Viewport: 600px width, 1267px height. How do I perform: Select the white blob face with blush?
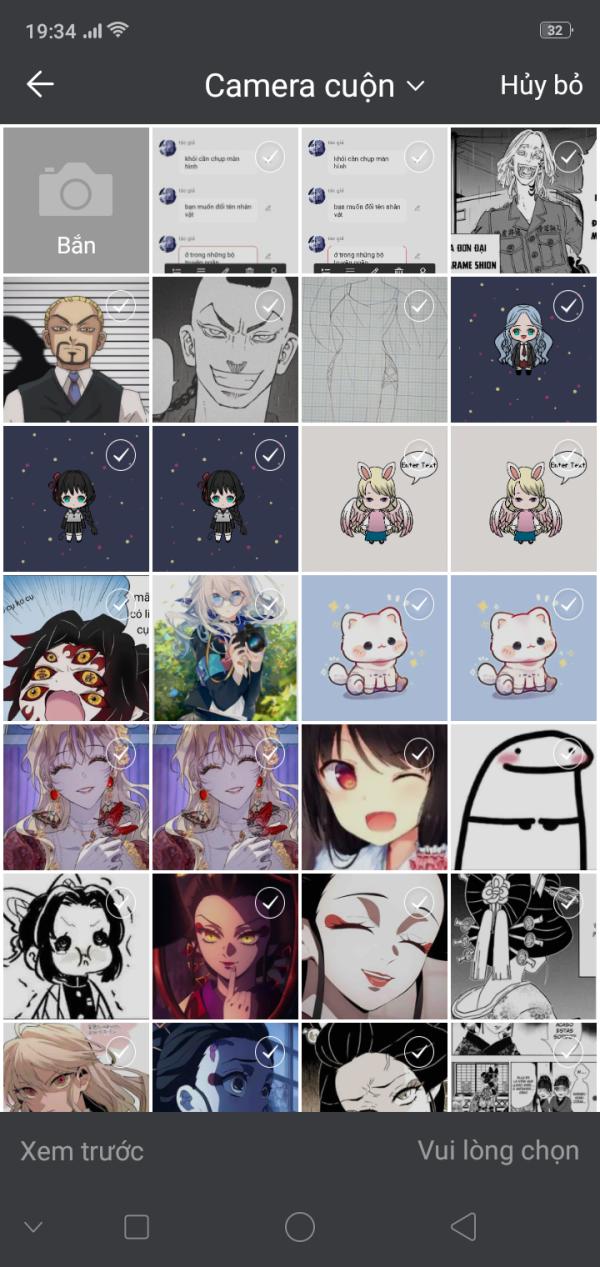pyautogui.click(x=524, y=797)
